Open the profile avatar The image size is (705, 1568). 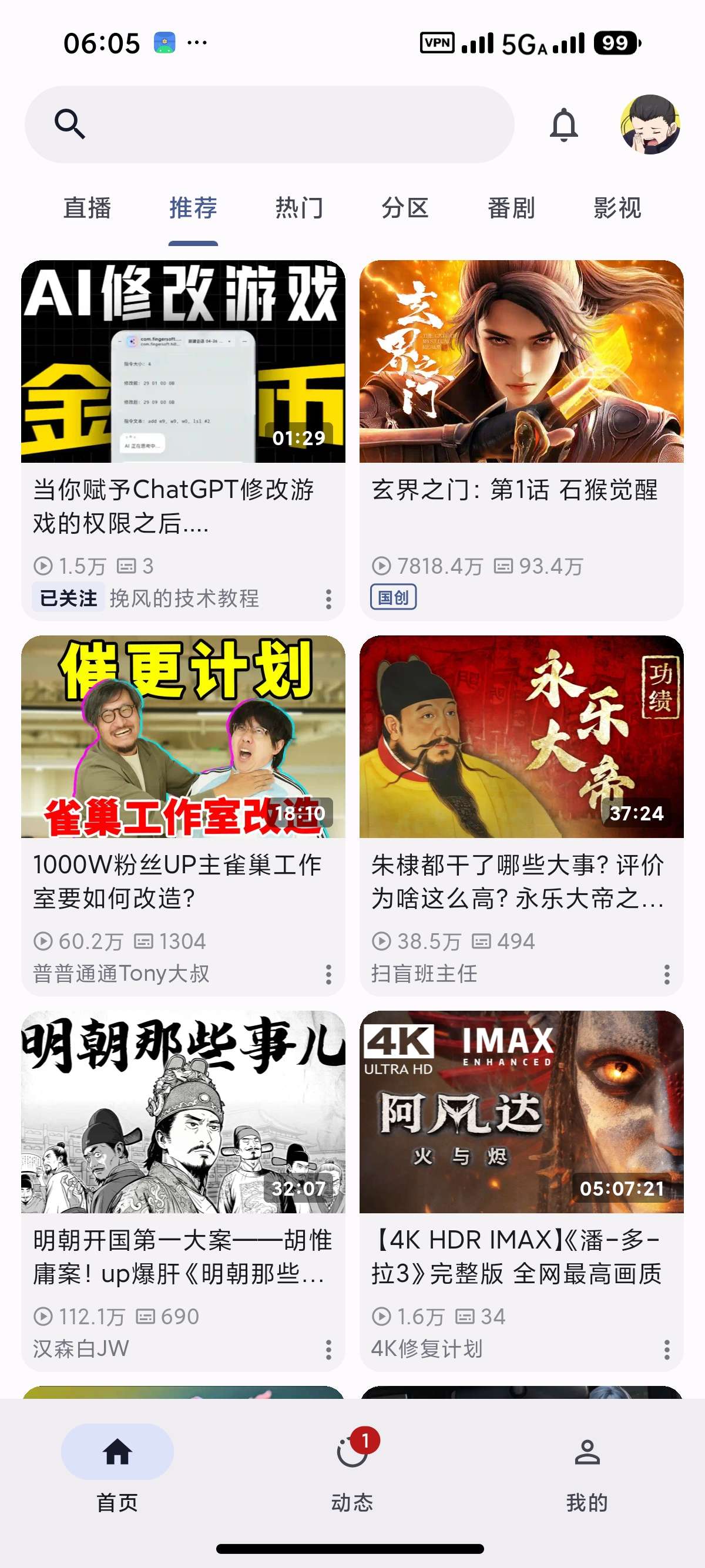tap(650, 124)
